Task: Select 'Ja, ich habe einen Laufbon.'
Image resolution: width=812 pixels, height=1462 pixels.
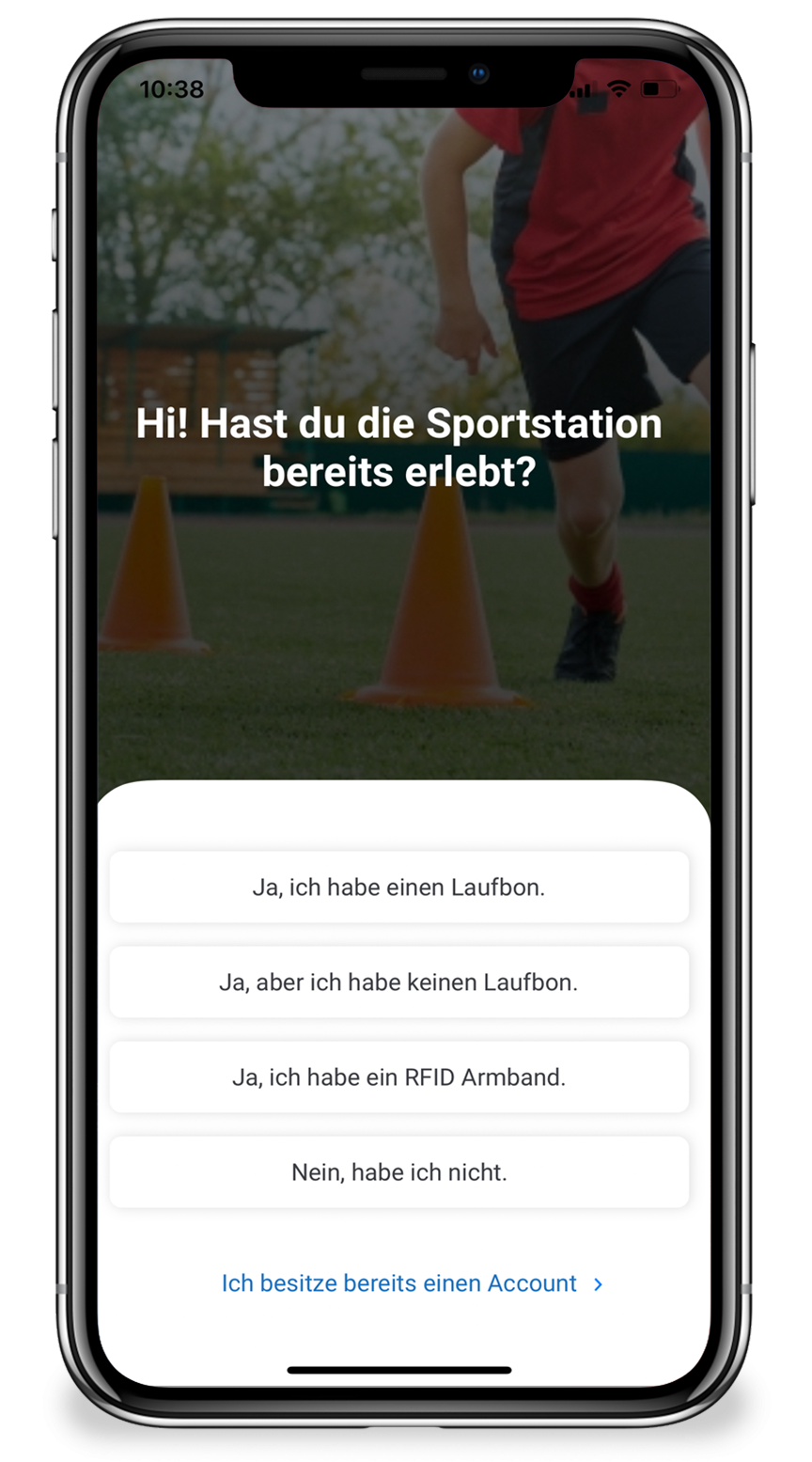Action: [x=398, y=887]
